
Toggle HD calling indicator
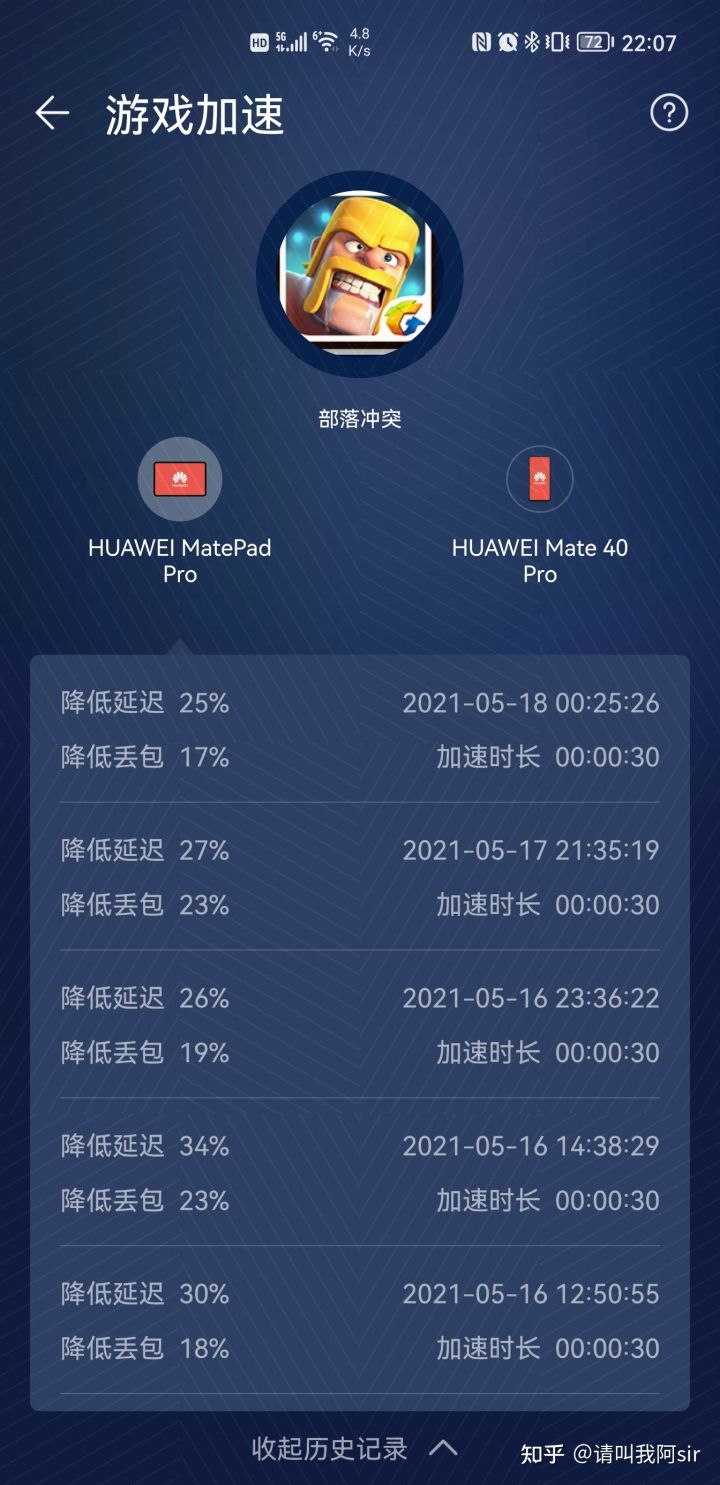point(260,41)
